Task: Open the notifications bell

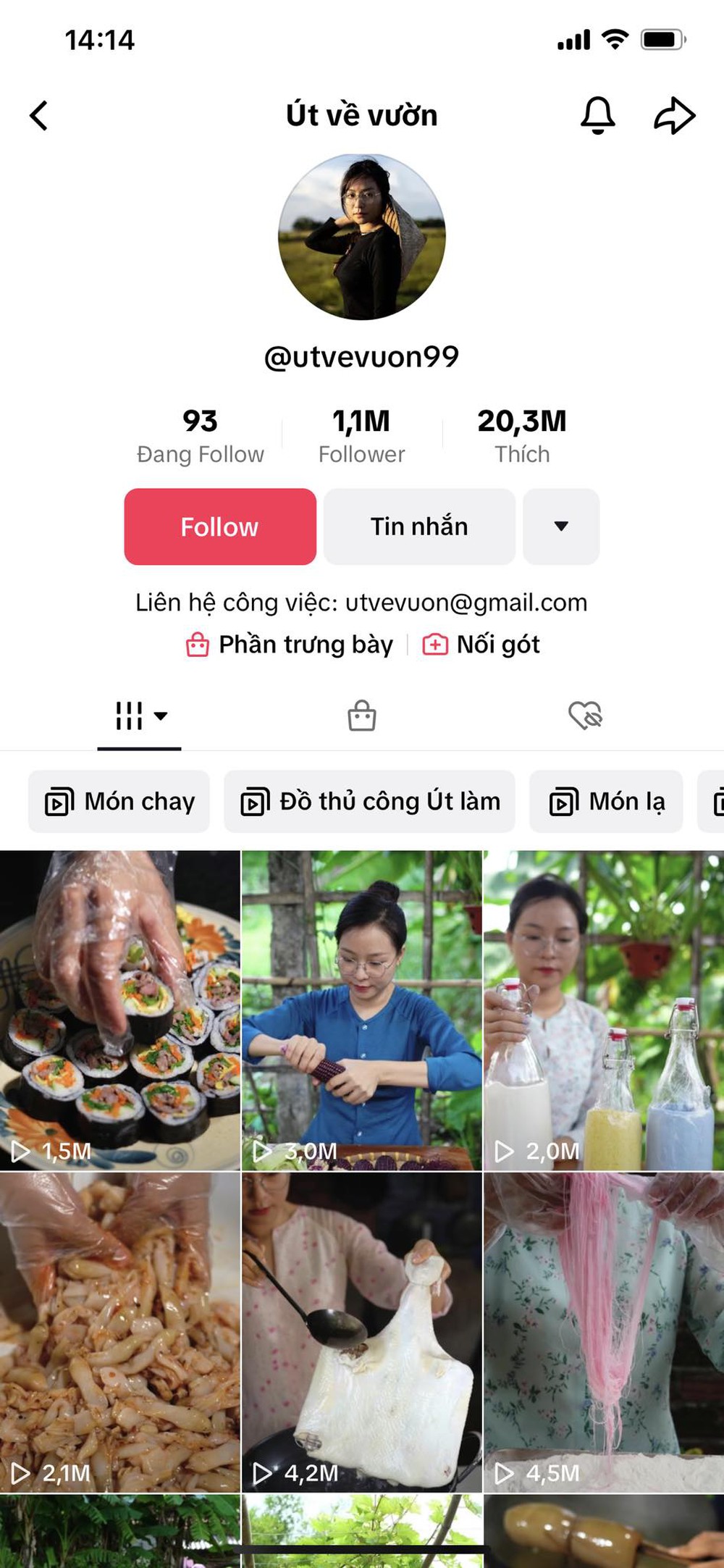Action: [x=597, y=115]
